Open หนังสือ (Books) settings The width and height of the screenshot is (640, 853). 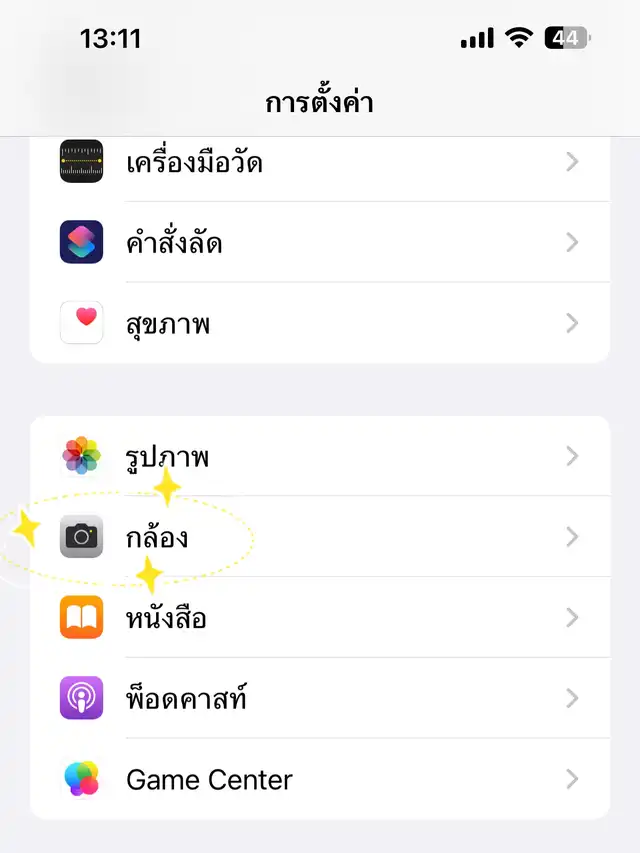pyautogui.click(x=320, y=618)
